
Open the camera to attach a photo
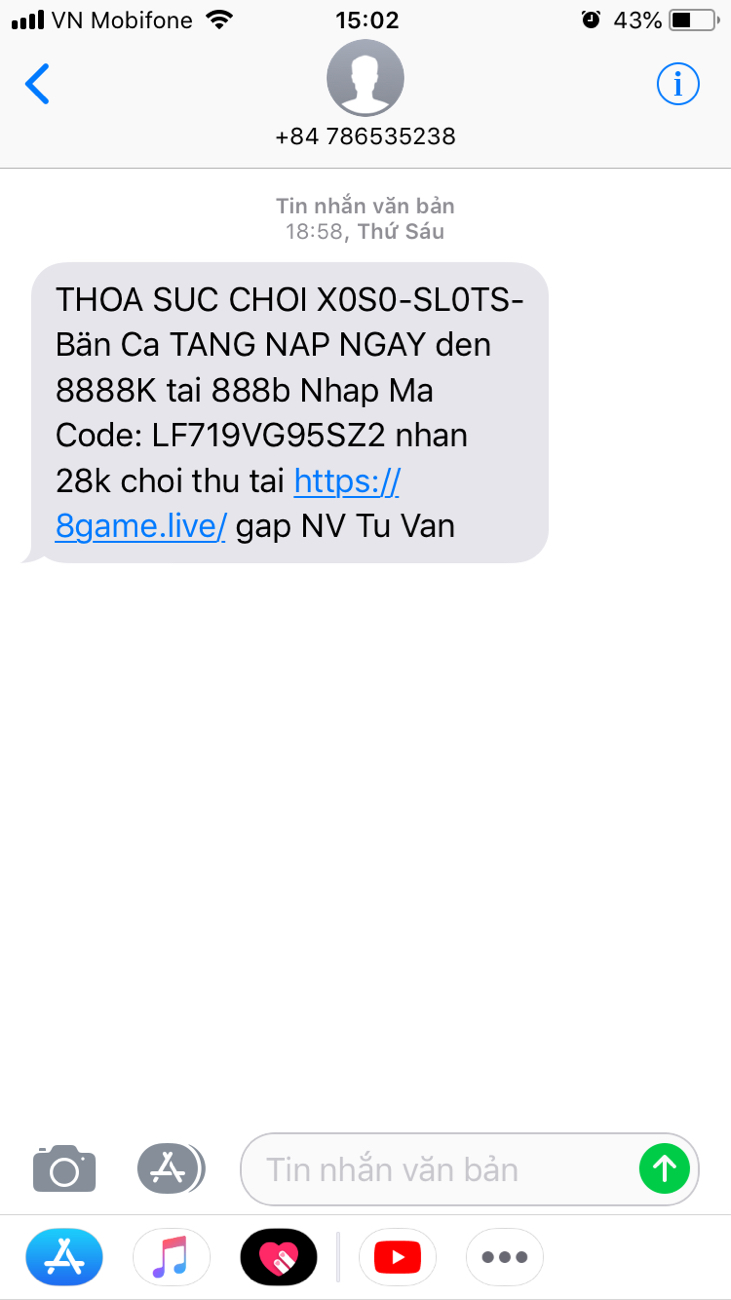pos(64,1168)
